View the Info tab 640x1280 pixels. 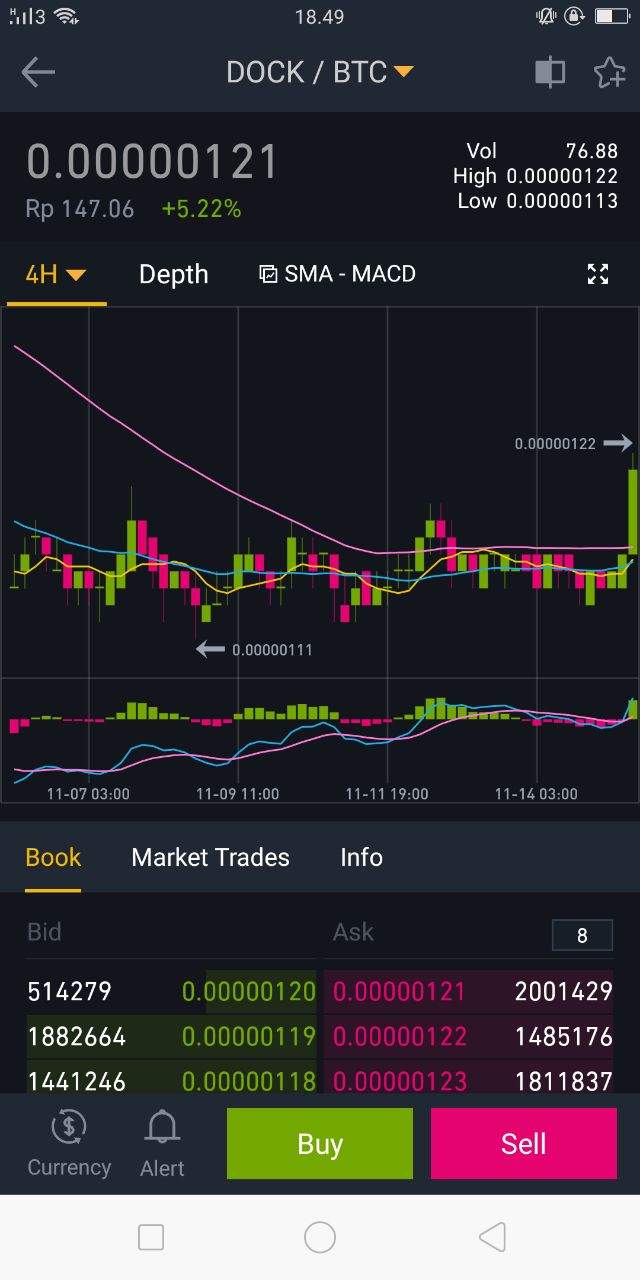click(361, 857)
